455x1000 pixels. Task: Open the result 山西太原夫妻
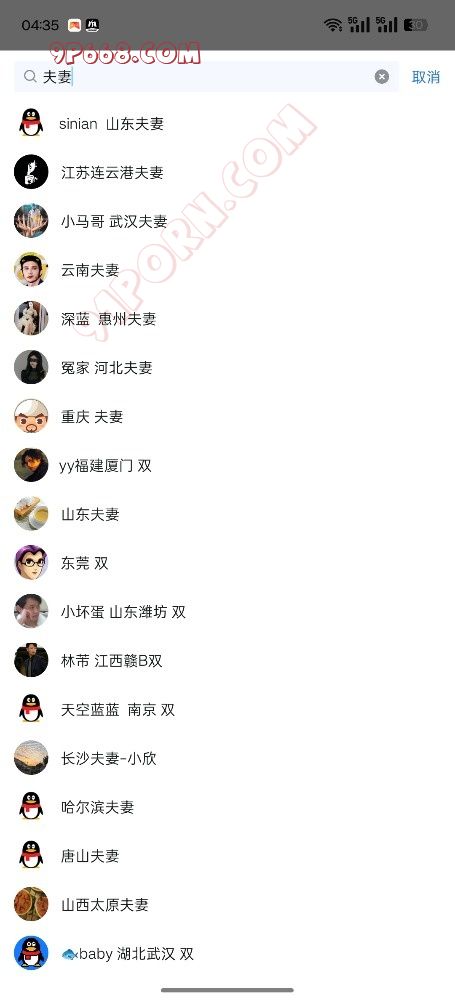pyautogui.click(x=227, y=904)
